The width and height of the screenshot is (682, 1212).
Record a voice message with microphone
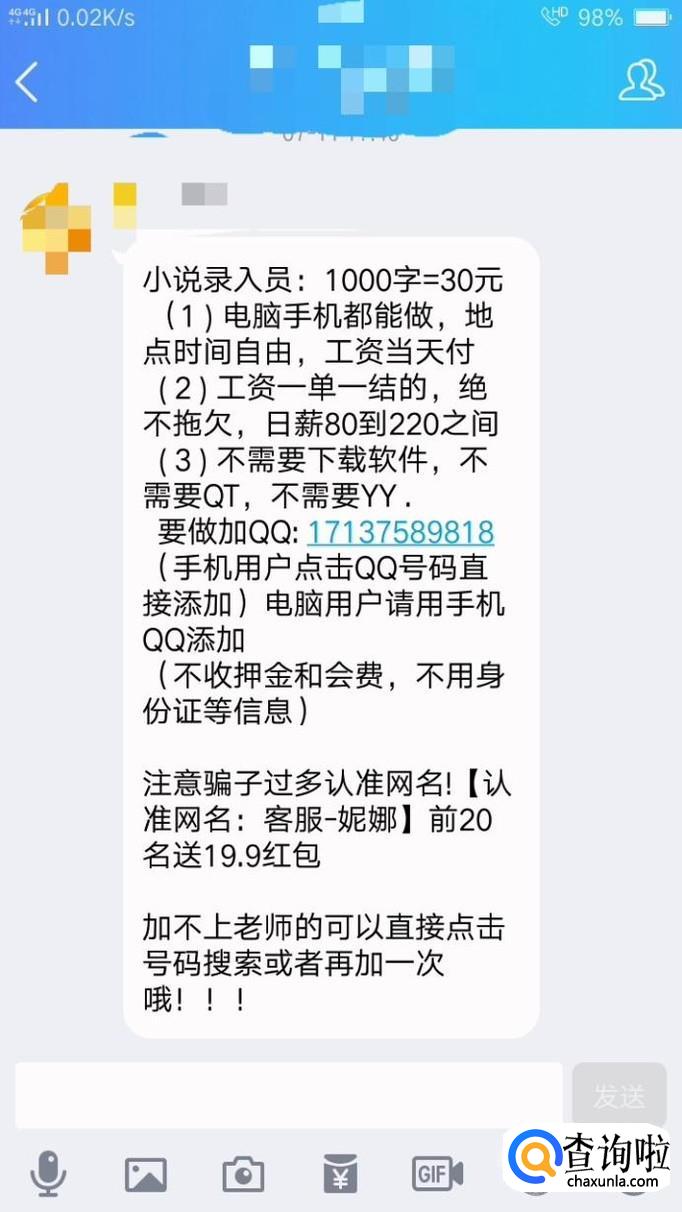[x=47, y=1173]
